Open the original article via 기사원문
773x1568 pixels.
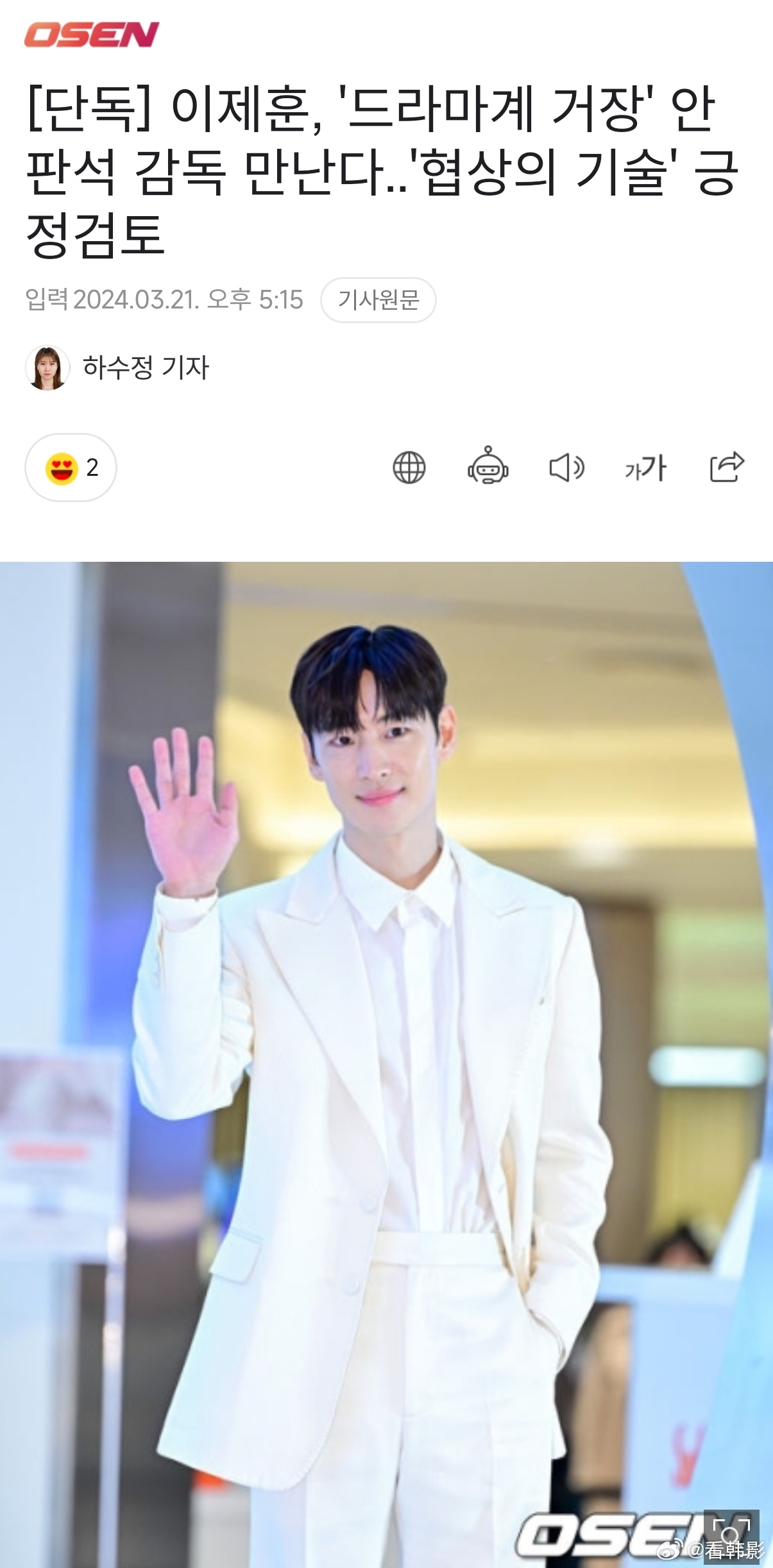[x=378, y=299]
